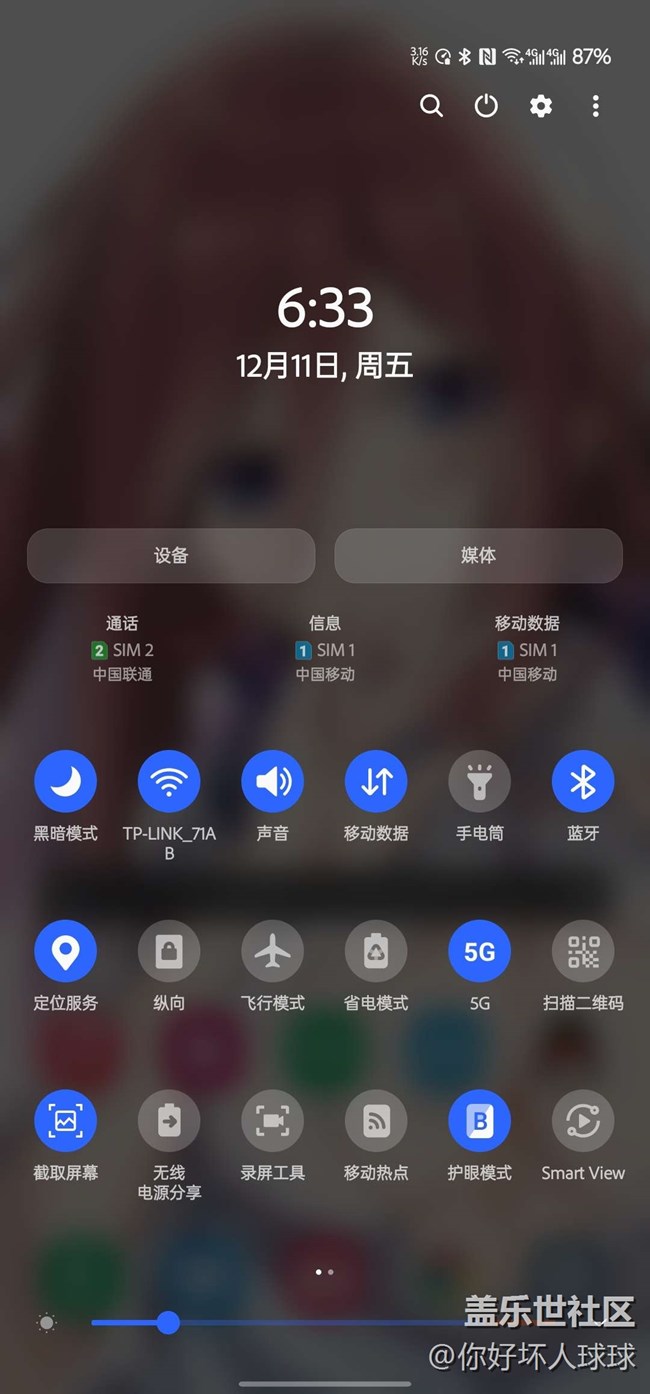Toggle the 声音 sound tile
This screenshot has height=1394, width=650.
click(272, 782)
